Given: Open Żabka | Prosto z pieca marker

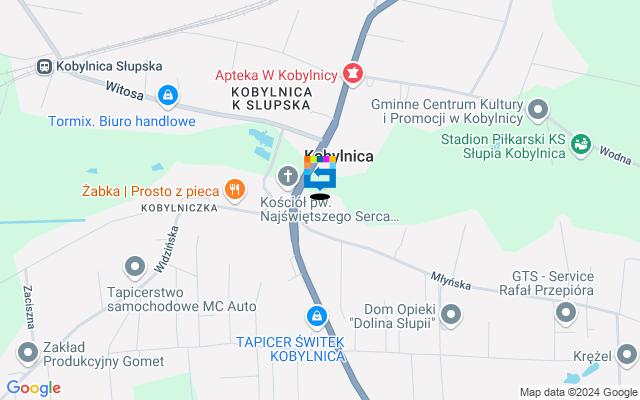Looking at the screenshot, I should [x=234, y=187].
